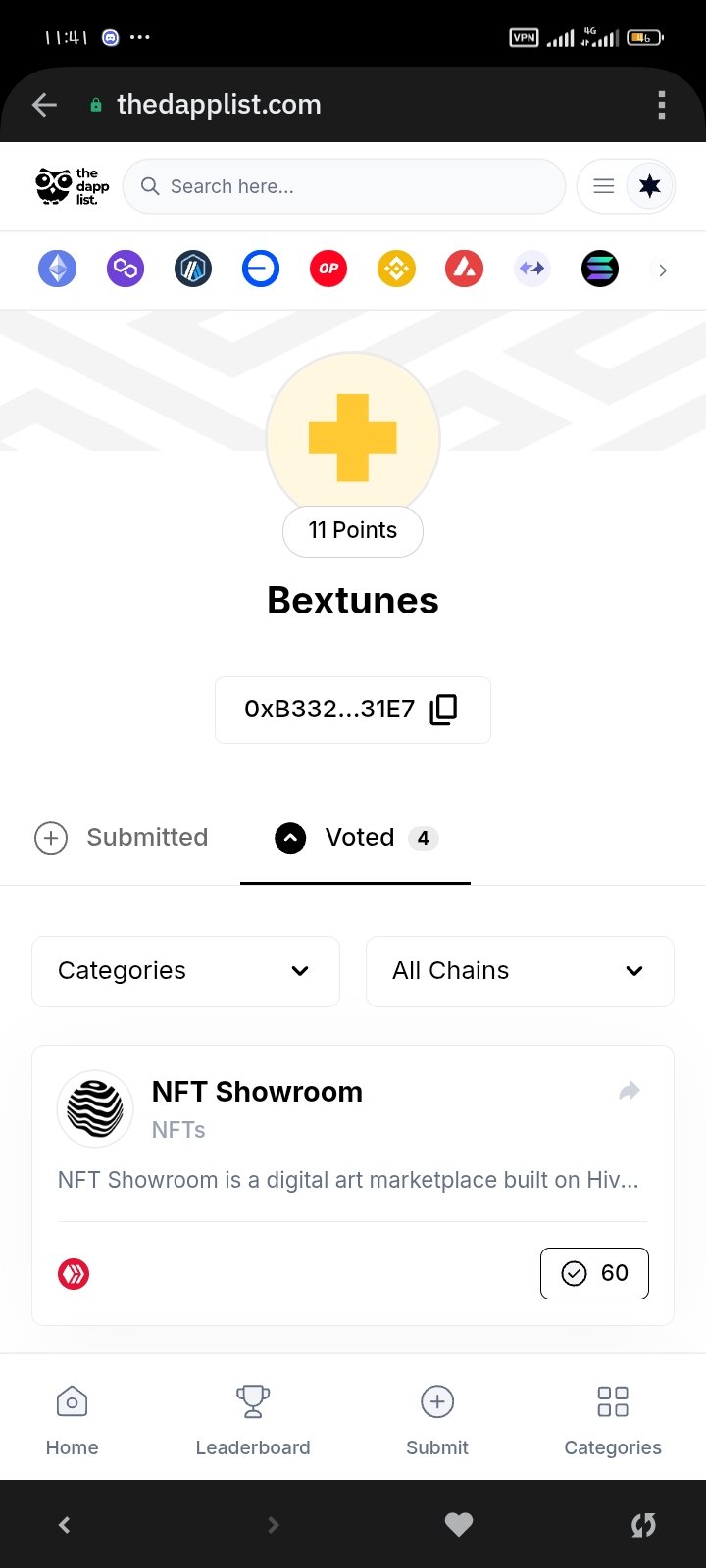Select the BNB chain icon
The image size is (706, 1568).
(x=396, y=269)
